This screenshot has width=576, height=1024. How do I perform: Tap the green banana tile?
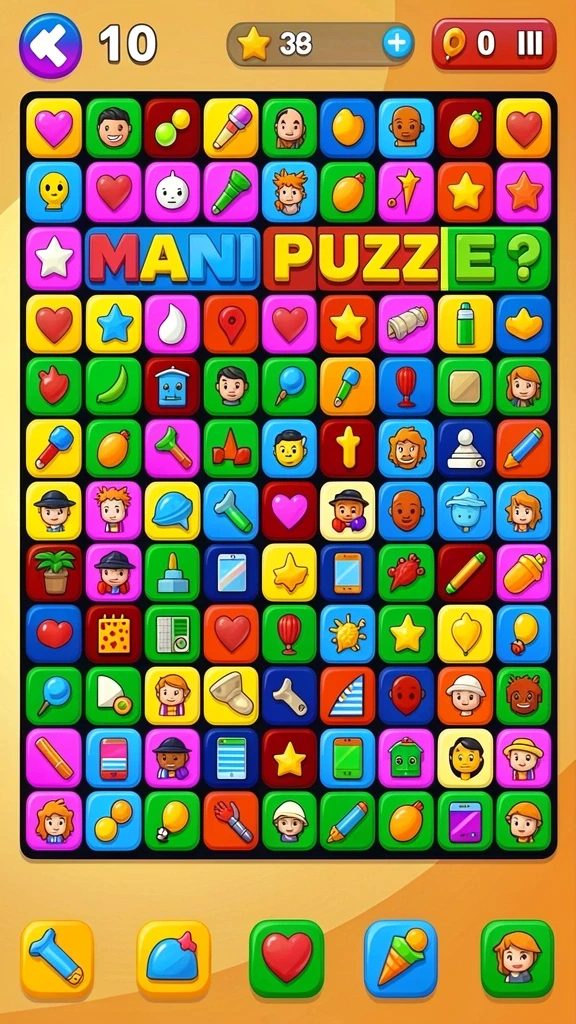pyautogui.click(x=114, y=387)
